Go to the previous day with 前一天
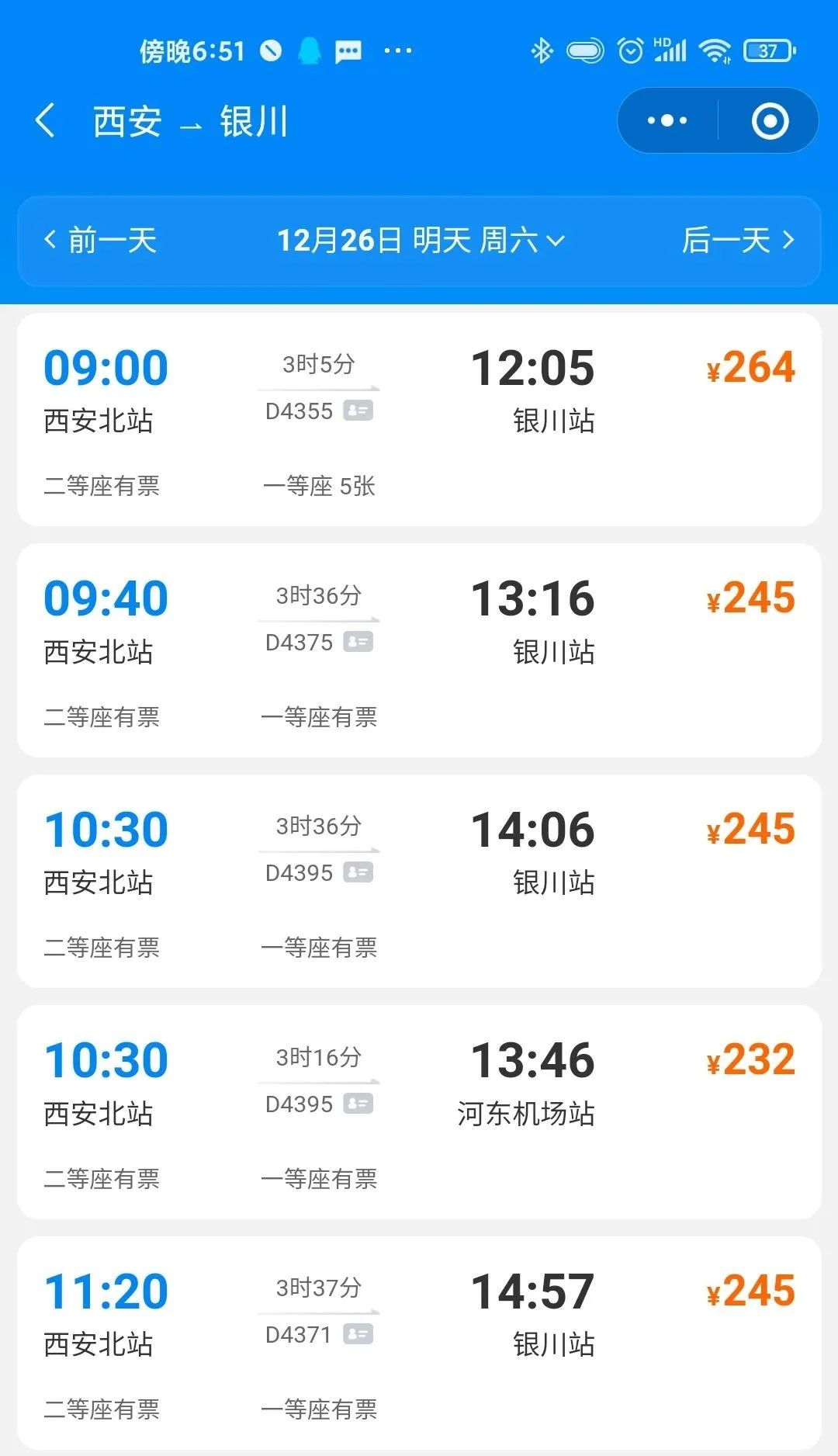This screenshot has width=838, height=1456. point(101,240)
